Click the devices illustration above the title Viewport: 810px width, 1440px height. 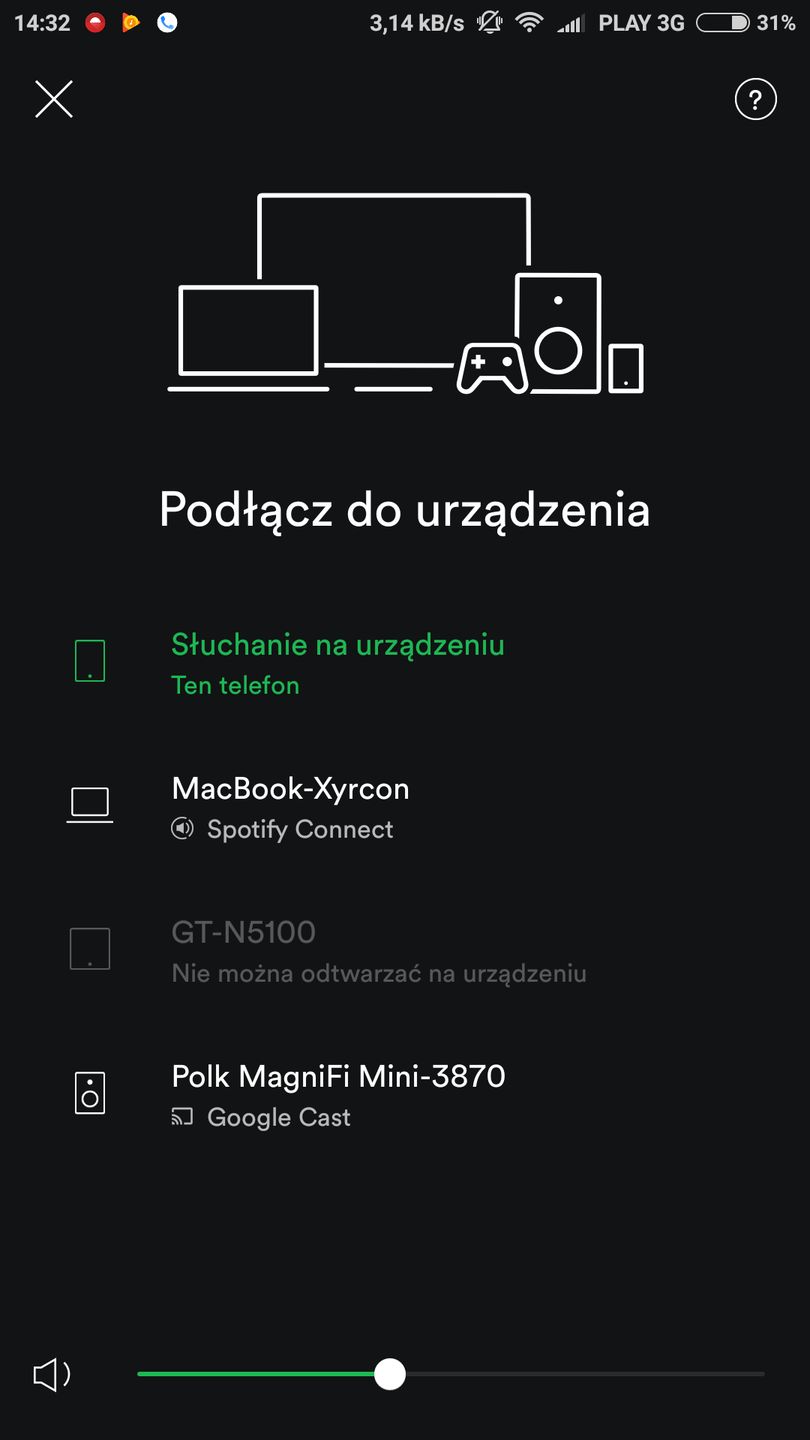pyautogui.click(x=405, y=290)
